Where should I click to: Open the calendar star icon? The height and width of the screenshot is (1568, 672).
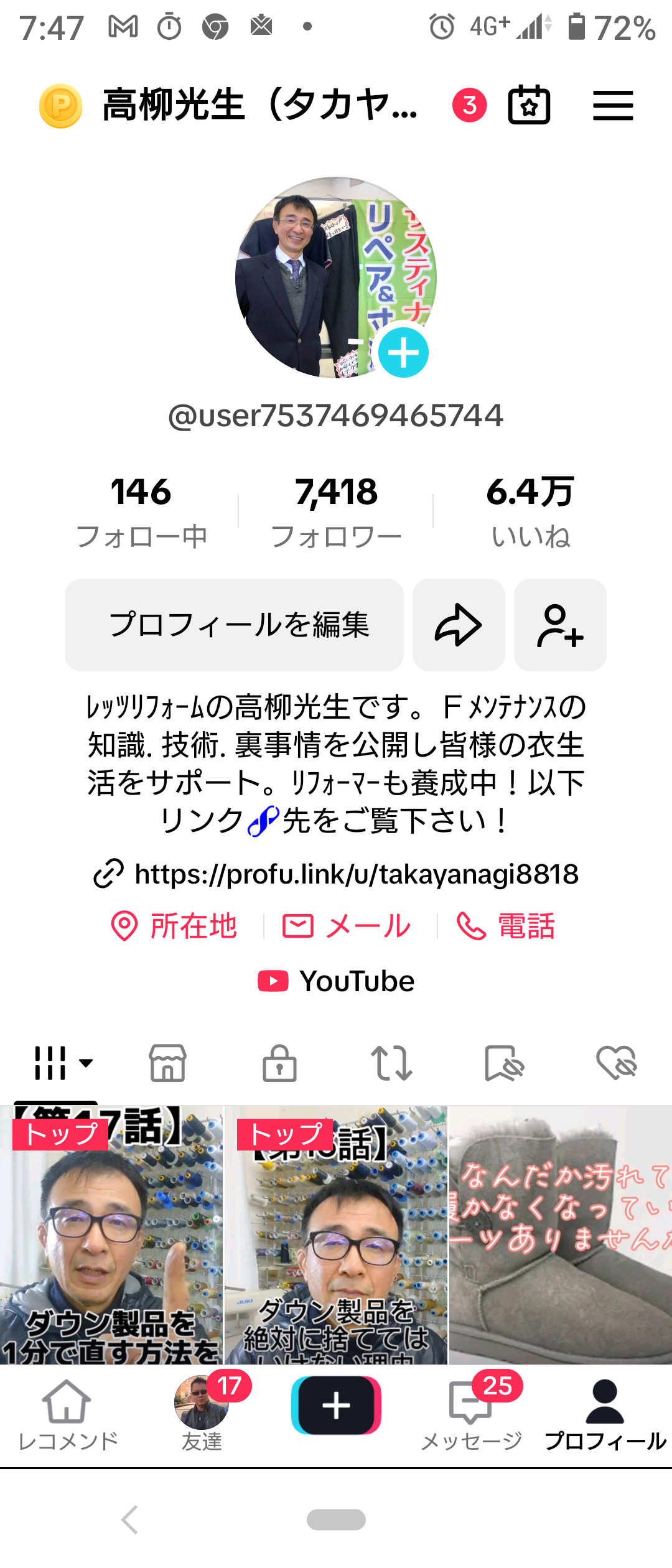pos(529,105)
